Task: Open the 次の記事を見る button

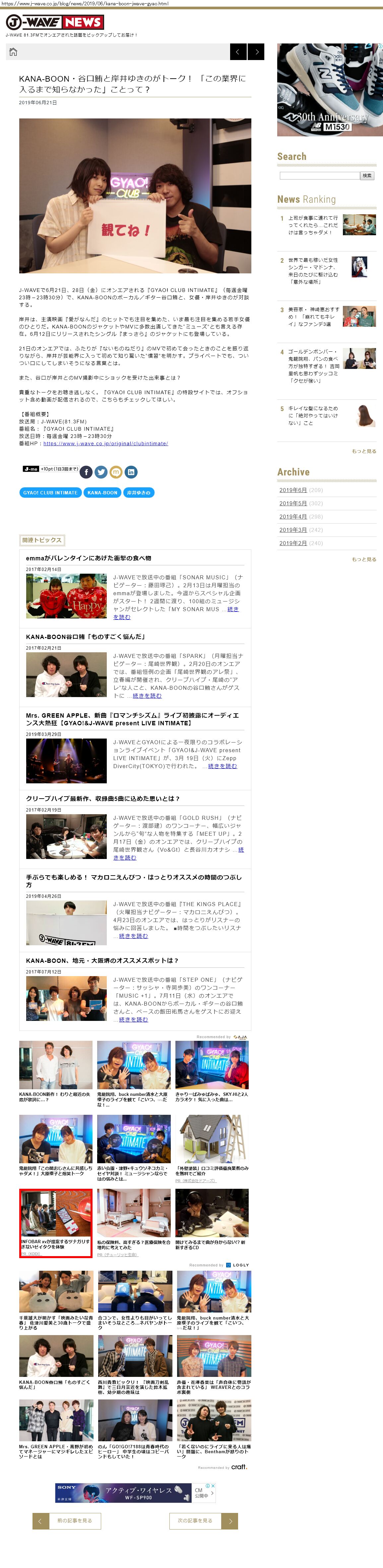Action: coord(203,1521)
